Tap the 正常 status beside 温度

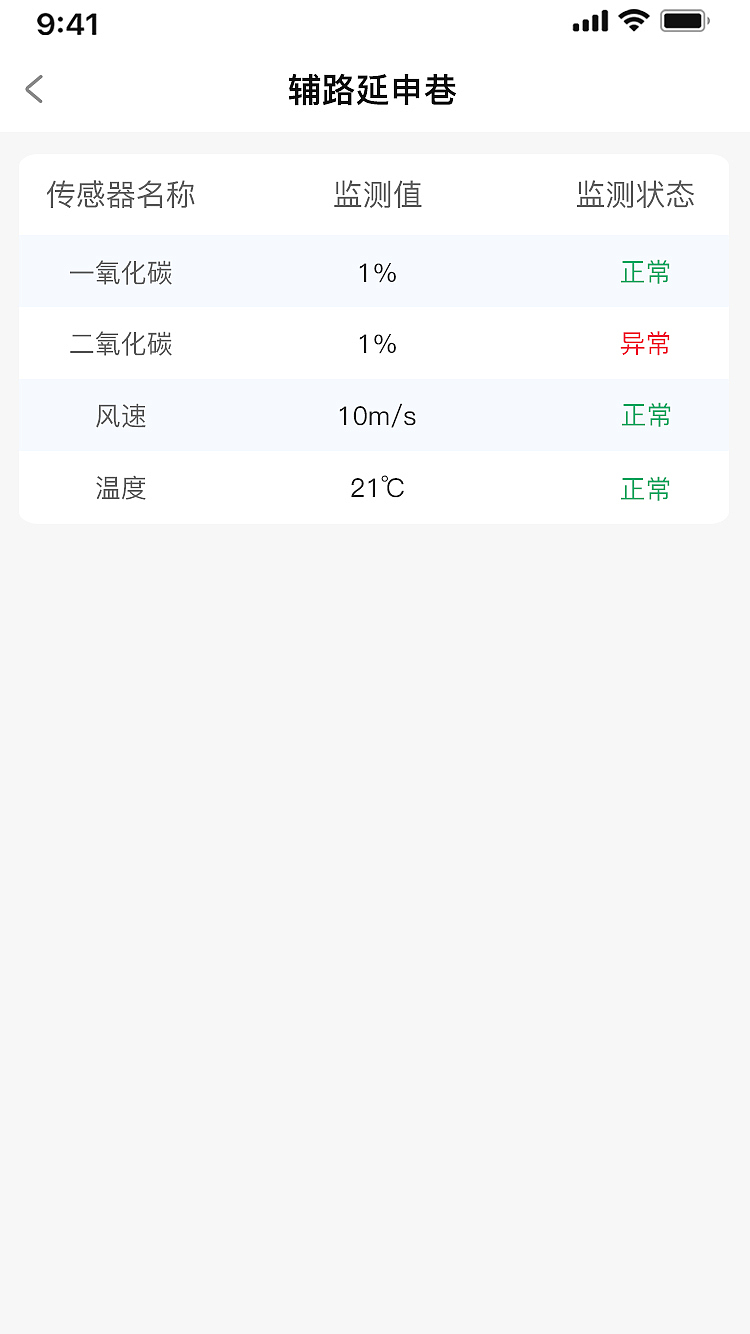(x=645, y=488)
